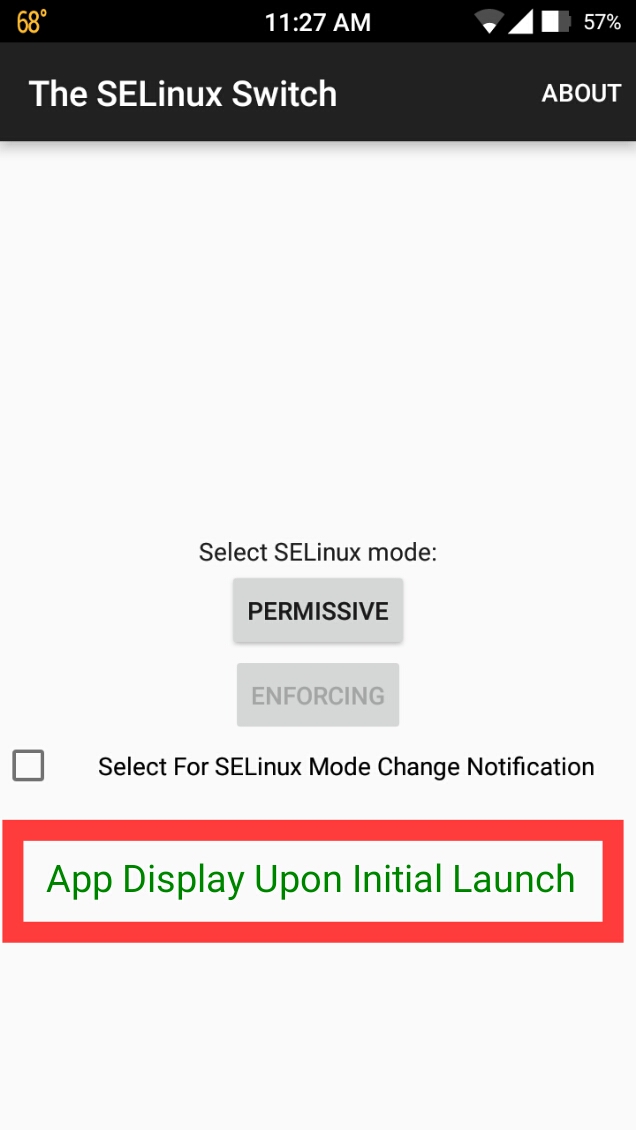Open the ABOUT page
The image size is (636, 1130).
(x=581, y=93)
